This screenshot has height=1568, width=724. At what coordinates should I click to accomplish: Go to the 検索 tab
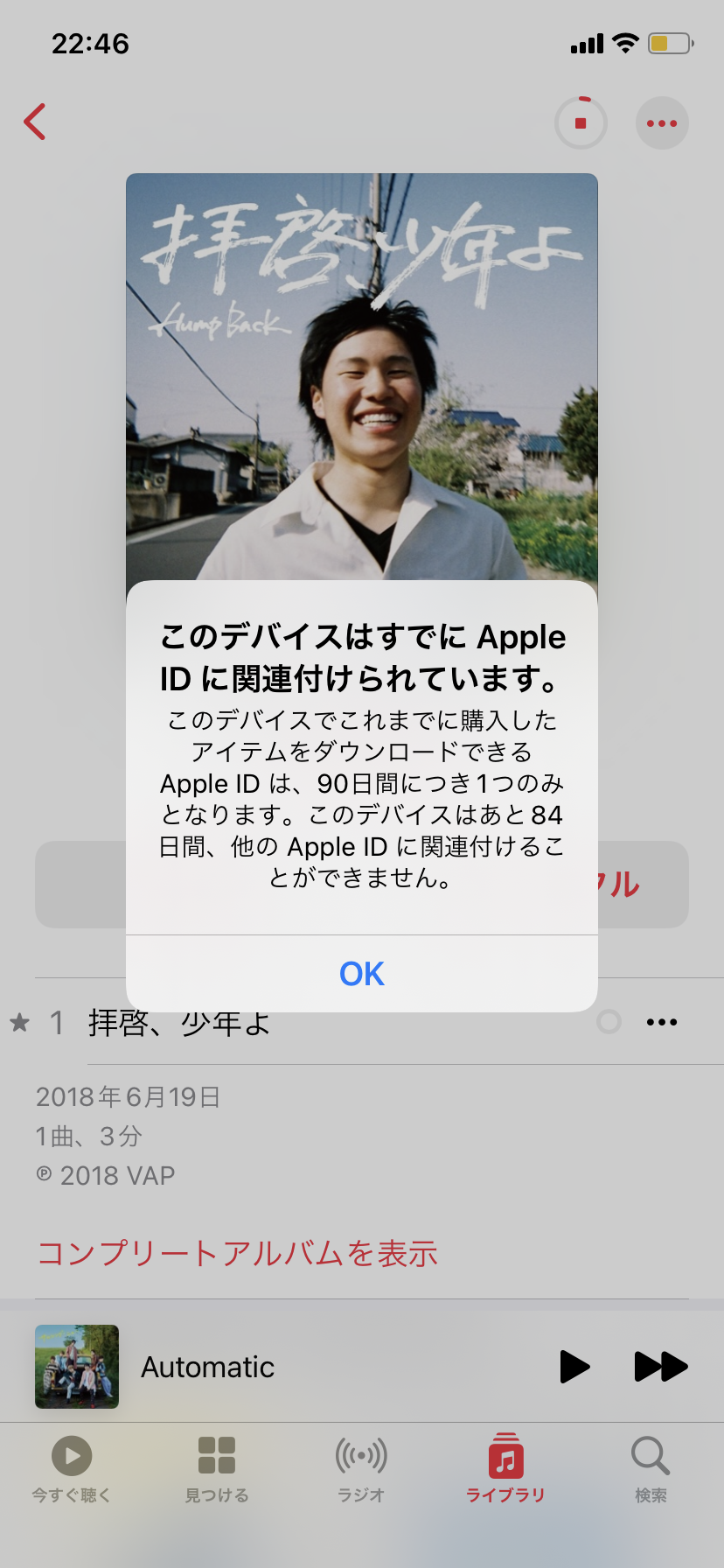coord(651,1470)
